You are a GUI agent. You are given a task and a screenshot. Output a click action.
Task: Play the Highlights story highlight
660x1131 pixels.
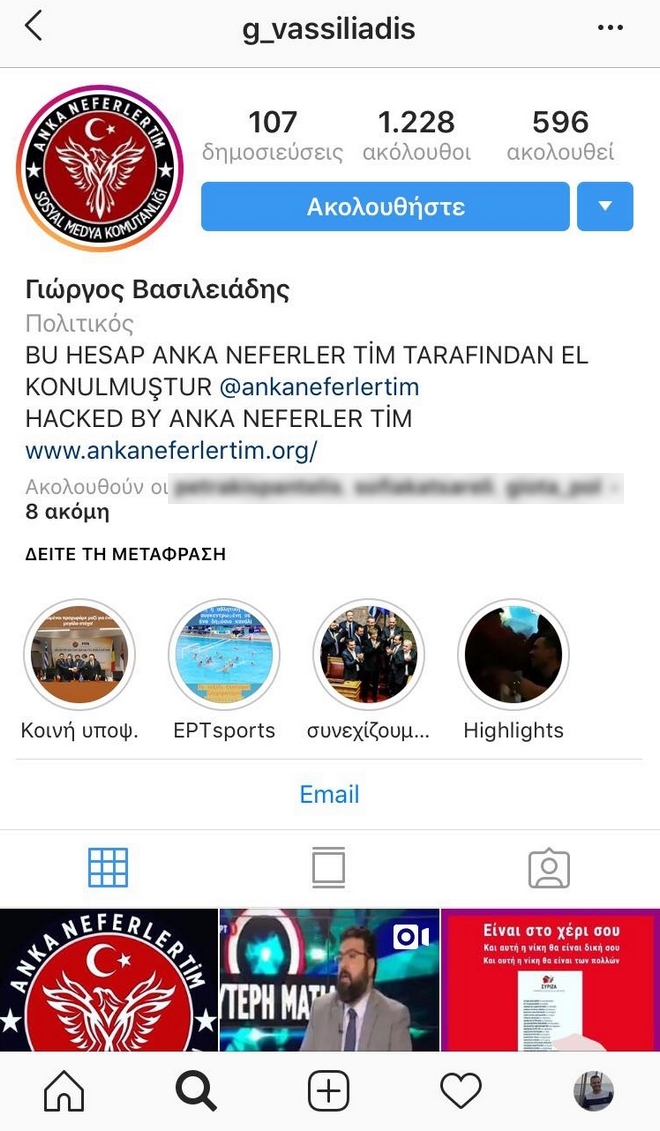coord(513,655)
